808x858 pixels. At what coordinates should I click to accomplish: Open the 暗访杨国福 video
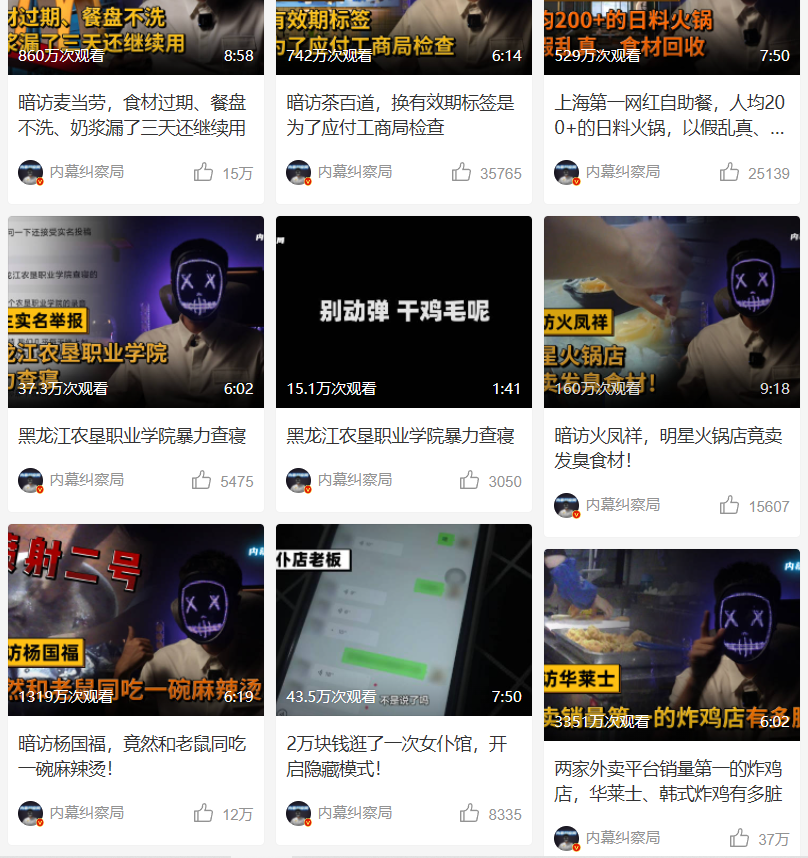pyautogui.click(x=135, y=620)
